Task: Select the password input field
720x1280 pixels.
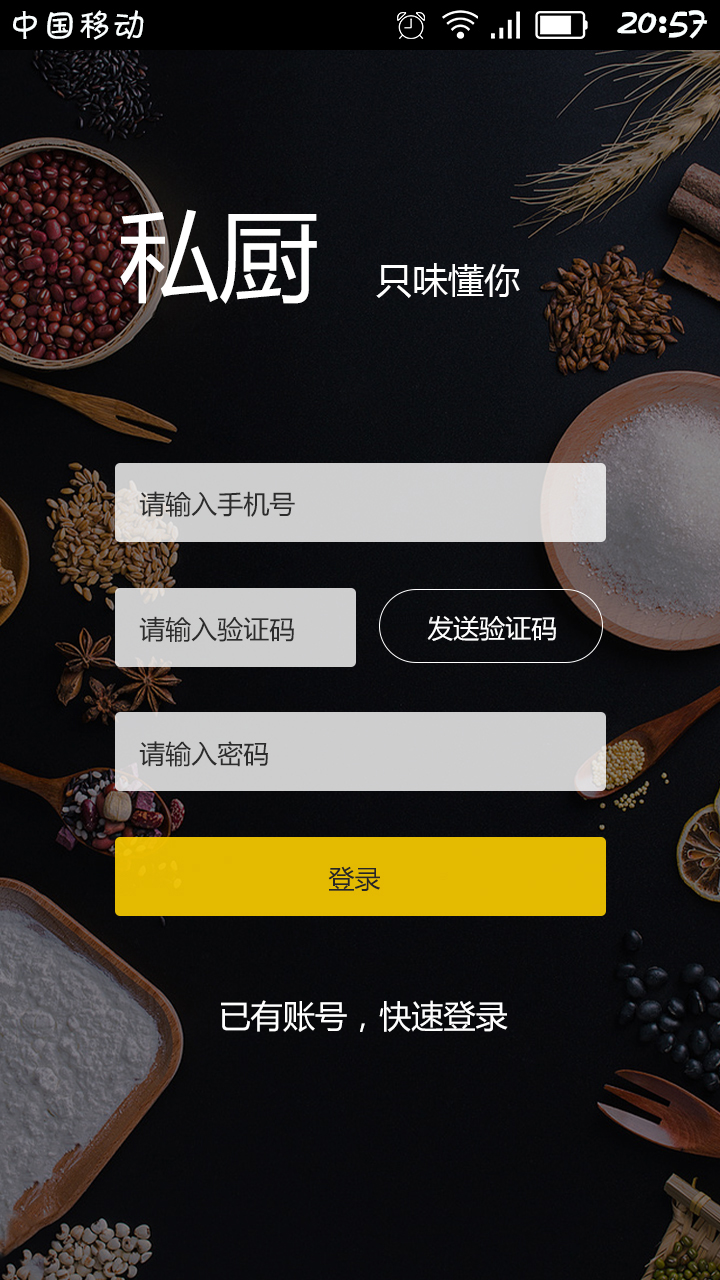Action: coord(360,752)
